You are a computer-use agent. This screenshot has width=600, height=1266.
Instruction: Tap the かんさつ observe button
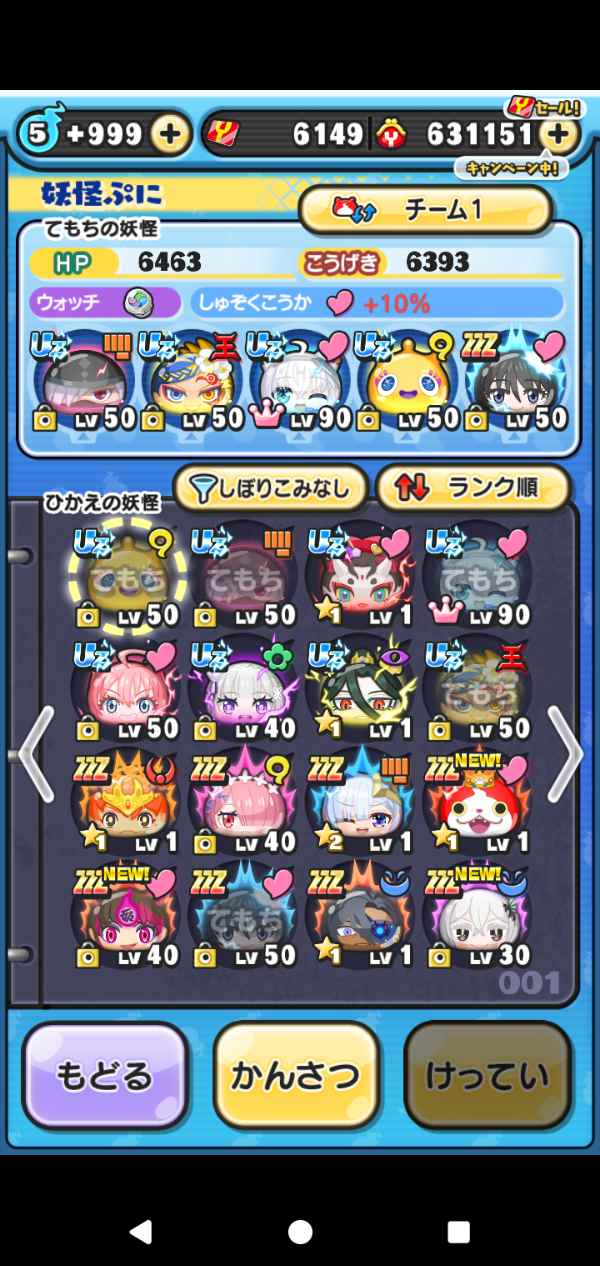coord(296,1076)
